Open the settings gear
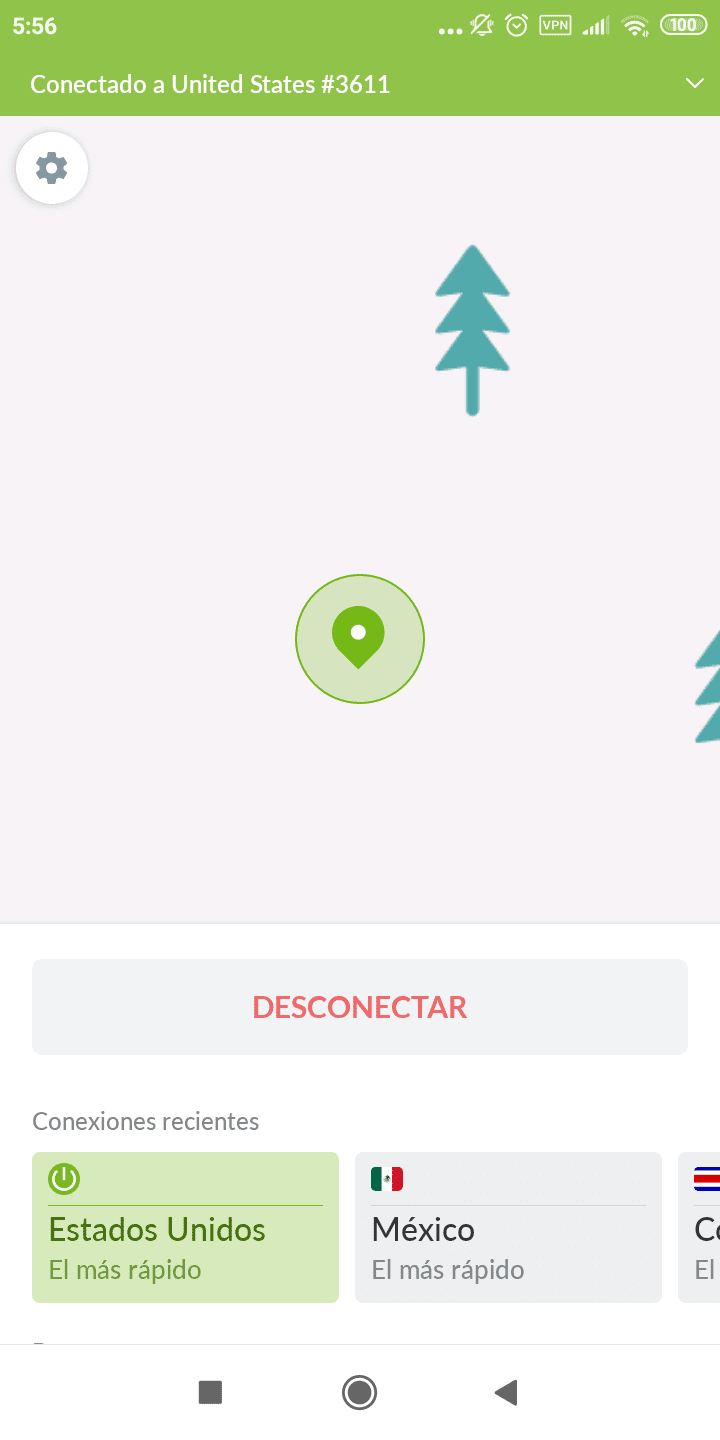Image resolution: width=720 pixels, height=1440 pixels. pyautogui.click(x=52, y=168)
